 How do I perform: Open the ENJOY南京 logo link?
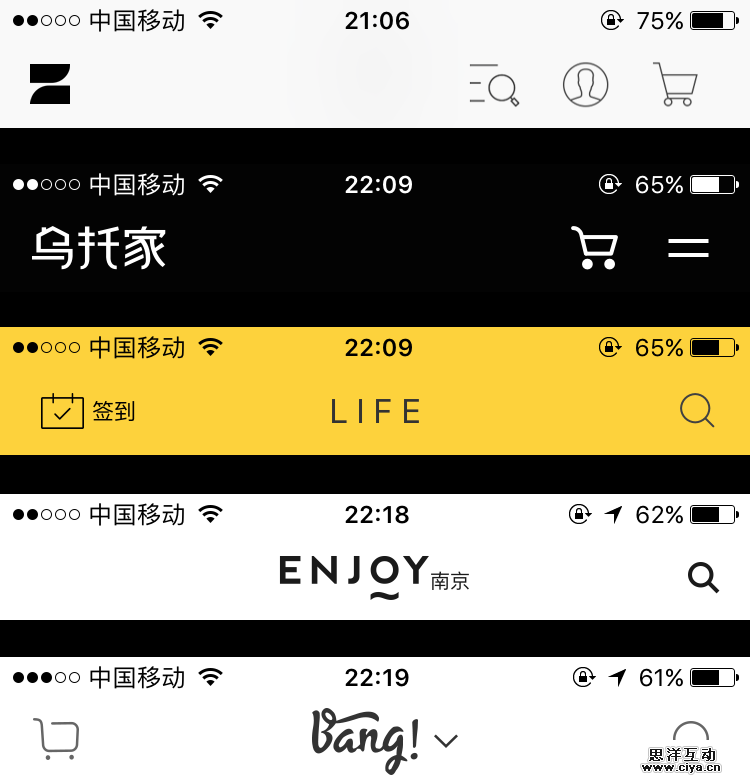click(375, 577)
